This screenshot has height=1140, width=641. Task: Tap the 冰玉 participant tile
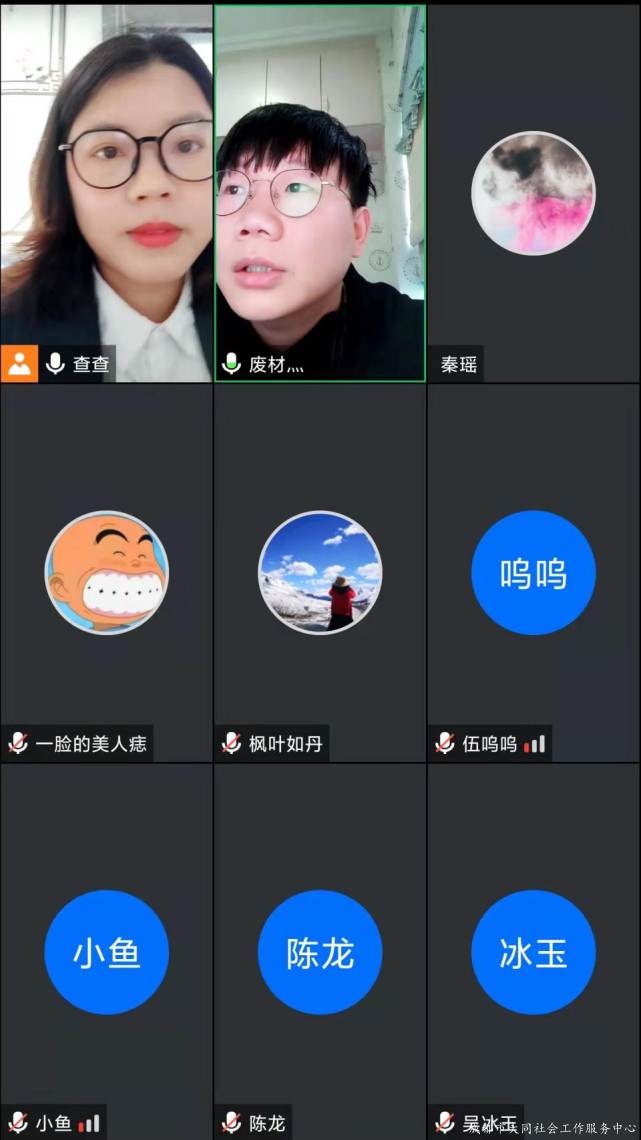click(x=533, y=951)
